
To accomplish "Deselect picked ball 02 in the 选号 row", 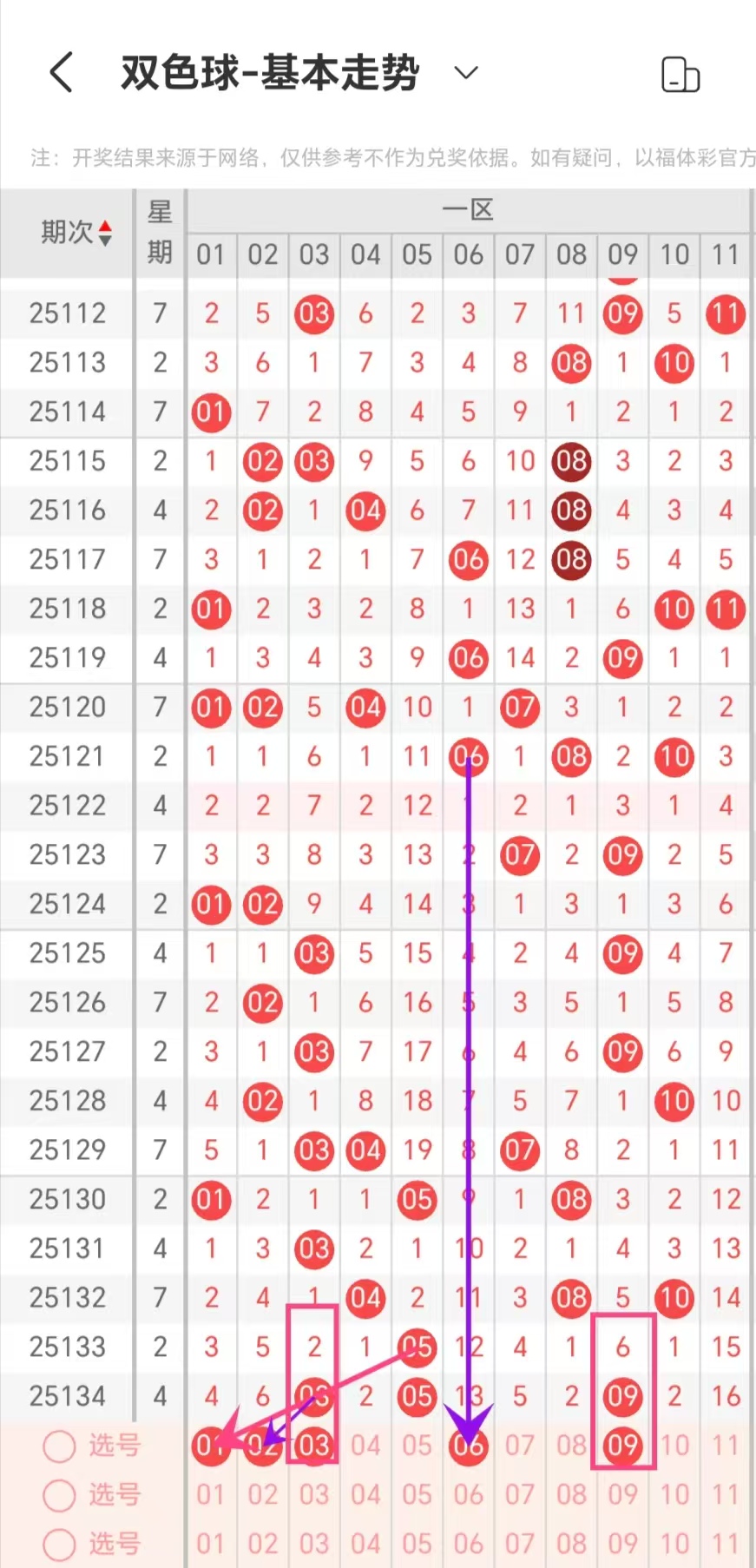I will 262,1446.
